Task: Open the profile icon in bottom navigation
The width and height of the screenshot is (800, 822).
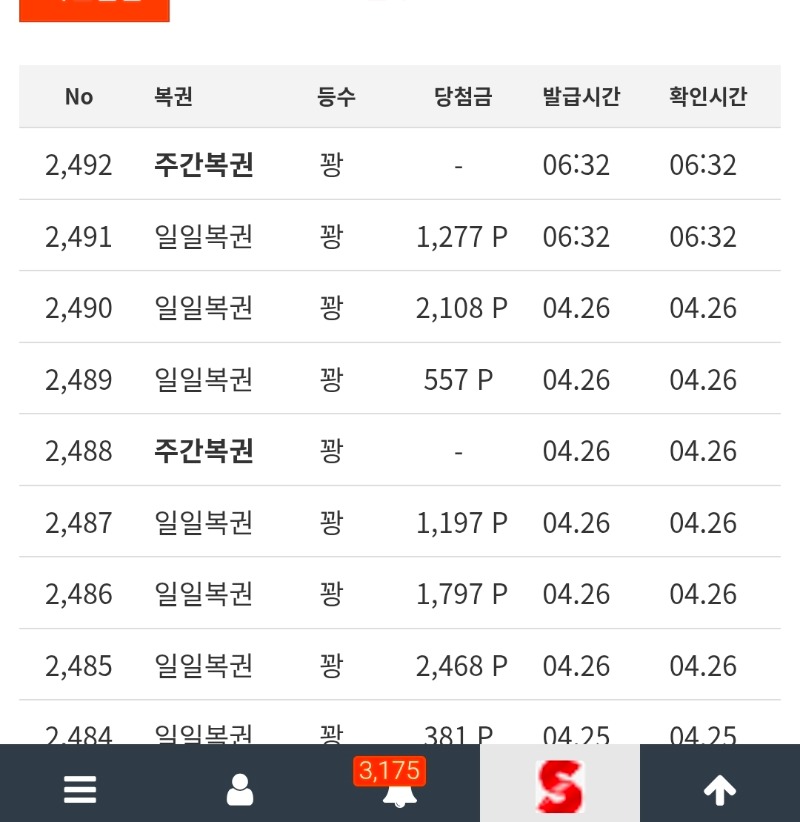Action: click(x=240, y=790)
